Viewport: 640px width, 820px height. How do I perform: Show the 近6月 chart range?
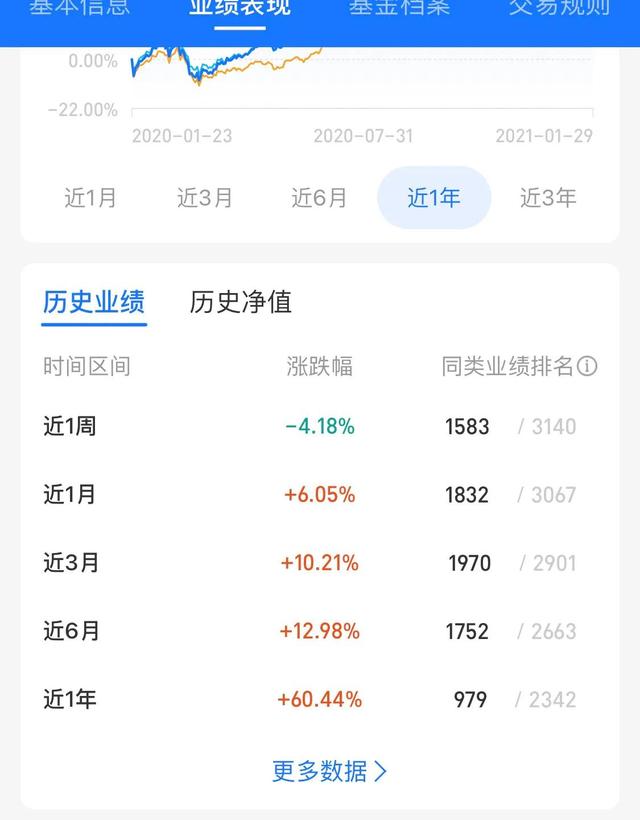pos(319,198)
